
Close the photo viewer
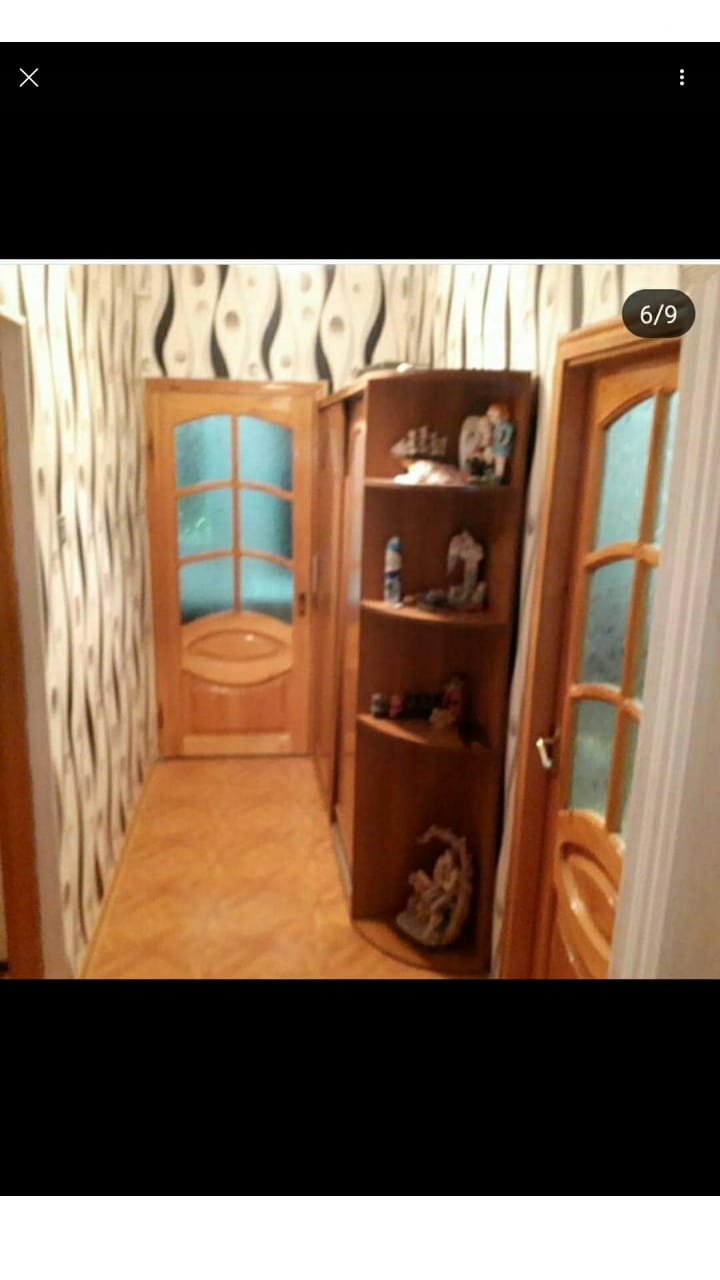tap(29, 77)
